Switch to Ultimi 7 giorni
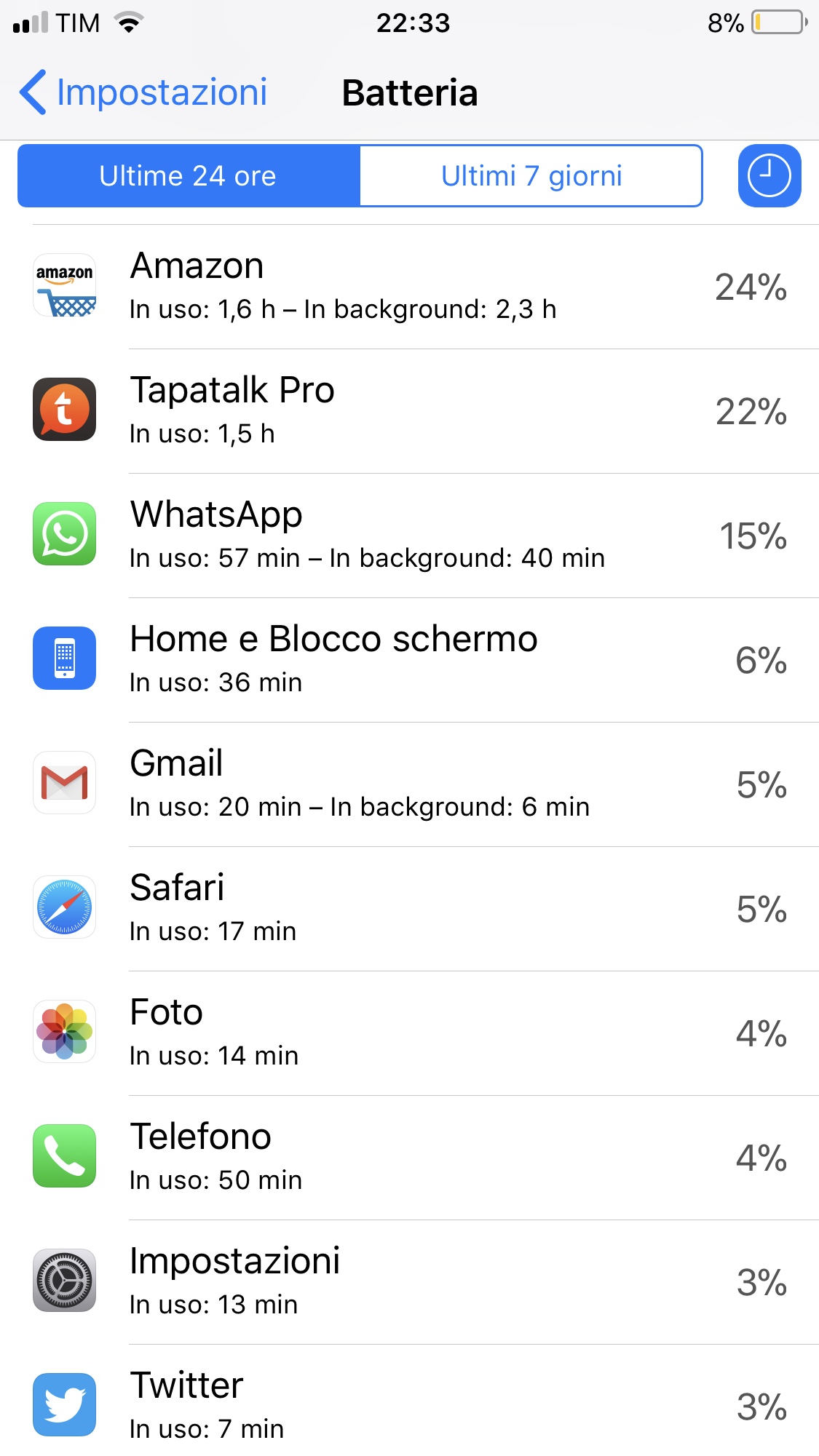Screen dimensions: 819x1456 [531, 176]
